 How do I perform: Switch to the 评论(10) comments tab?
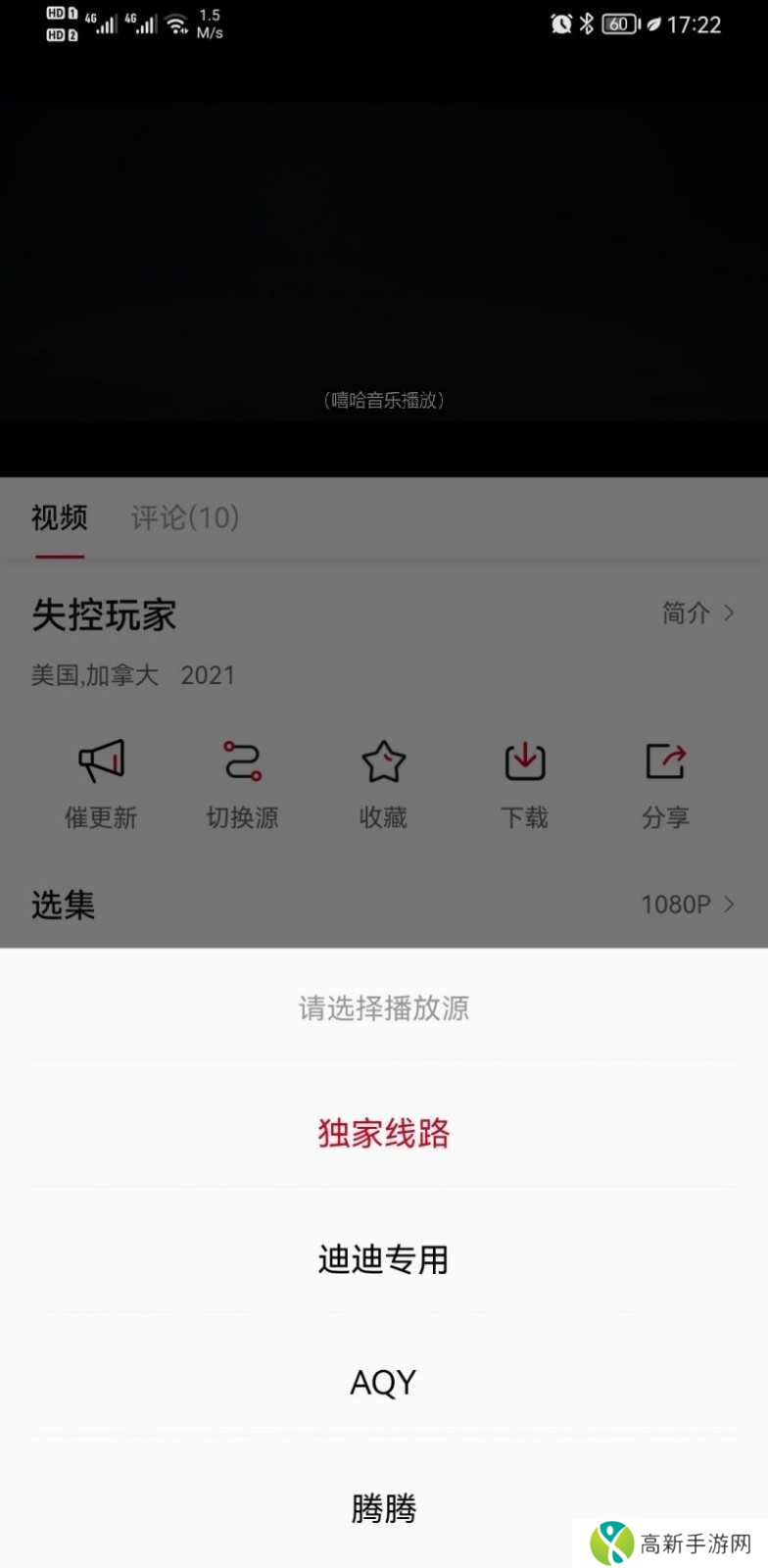pyautogui.click(x=185, y=517)
